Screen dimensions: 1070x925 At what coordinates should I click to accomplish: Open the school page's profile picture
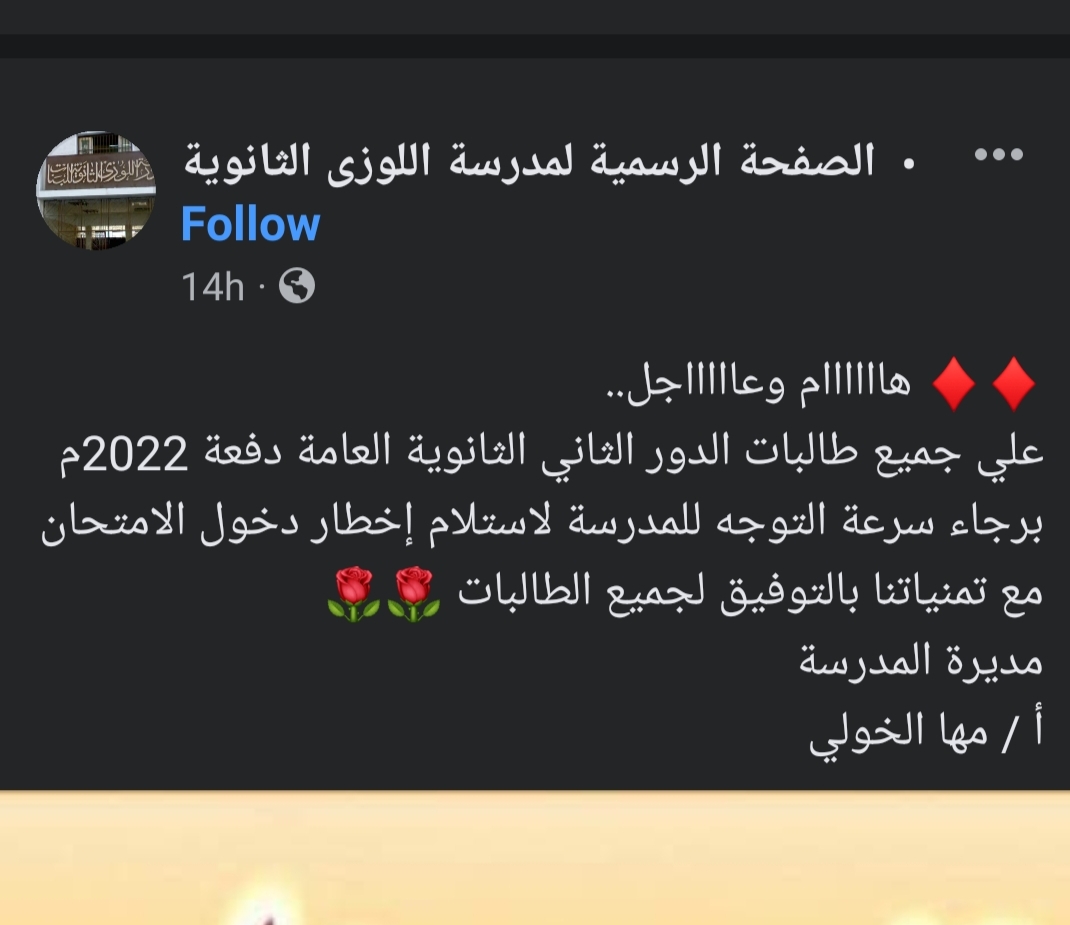click(x=96, y=191)
